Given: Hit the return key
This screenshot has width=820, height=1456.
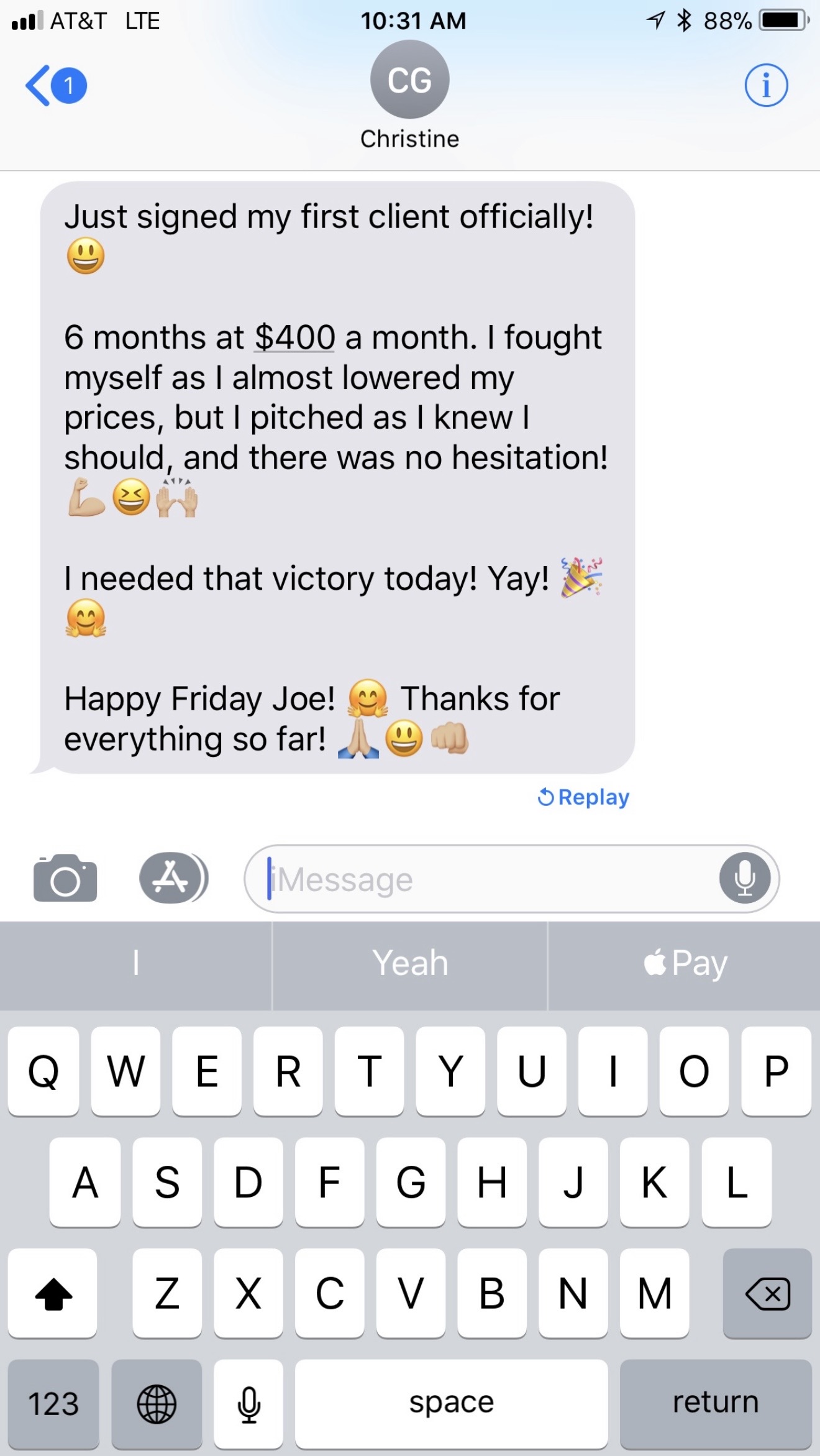Looking at the screenshot, I should (715, 1403).
